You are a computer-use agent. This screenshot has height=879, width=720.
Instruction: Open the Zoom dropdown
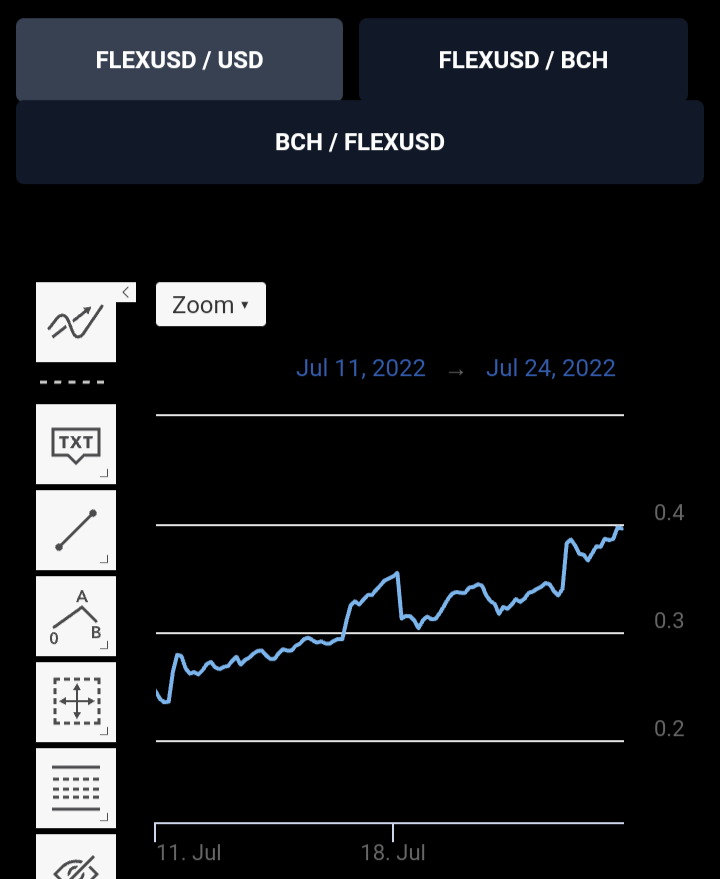click(x=211, y=304)
